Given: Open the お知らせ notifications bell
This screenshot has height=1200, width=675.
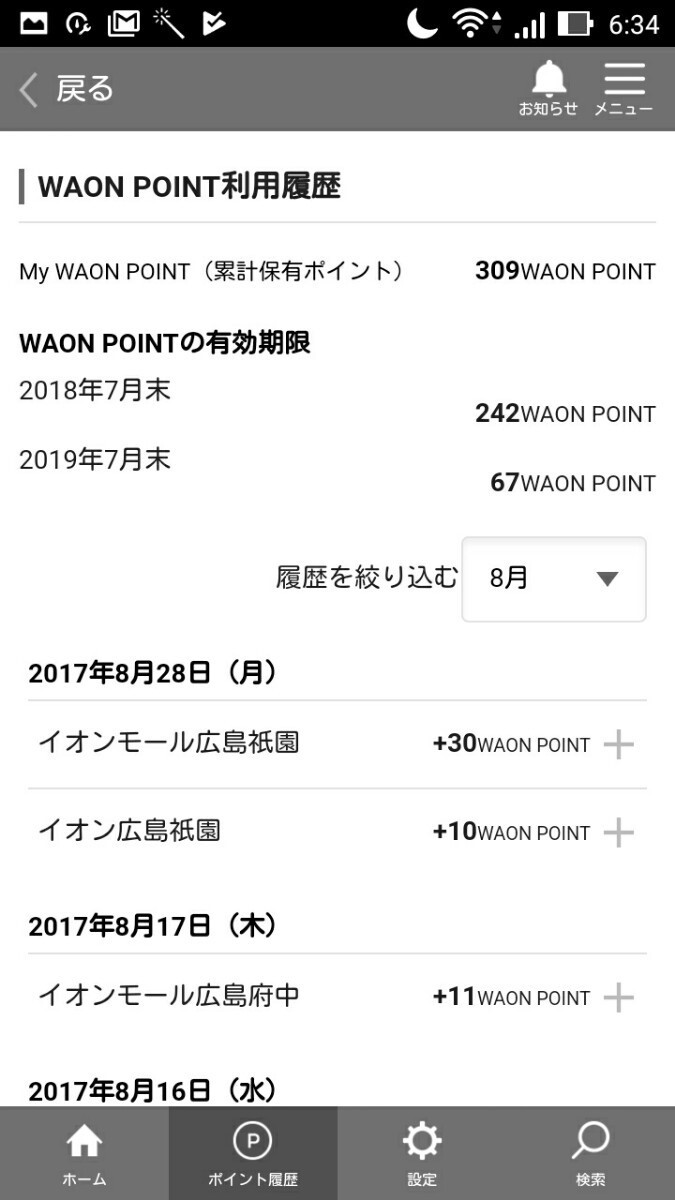Looking at the screenshot, I should coord(548,88).
